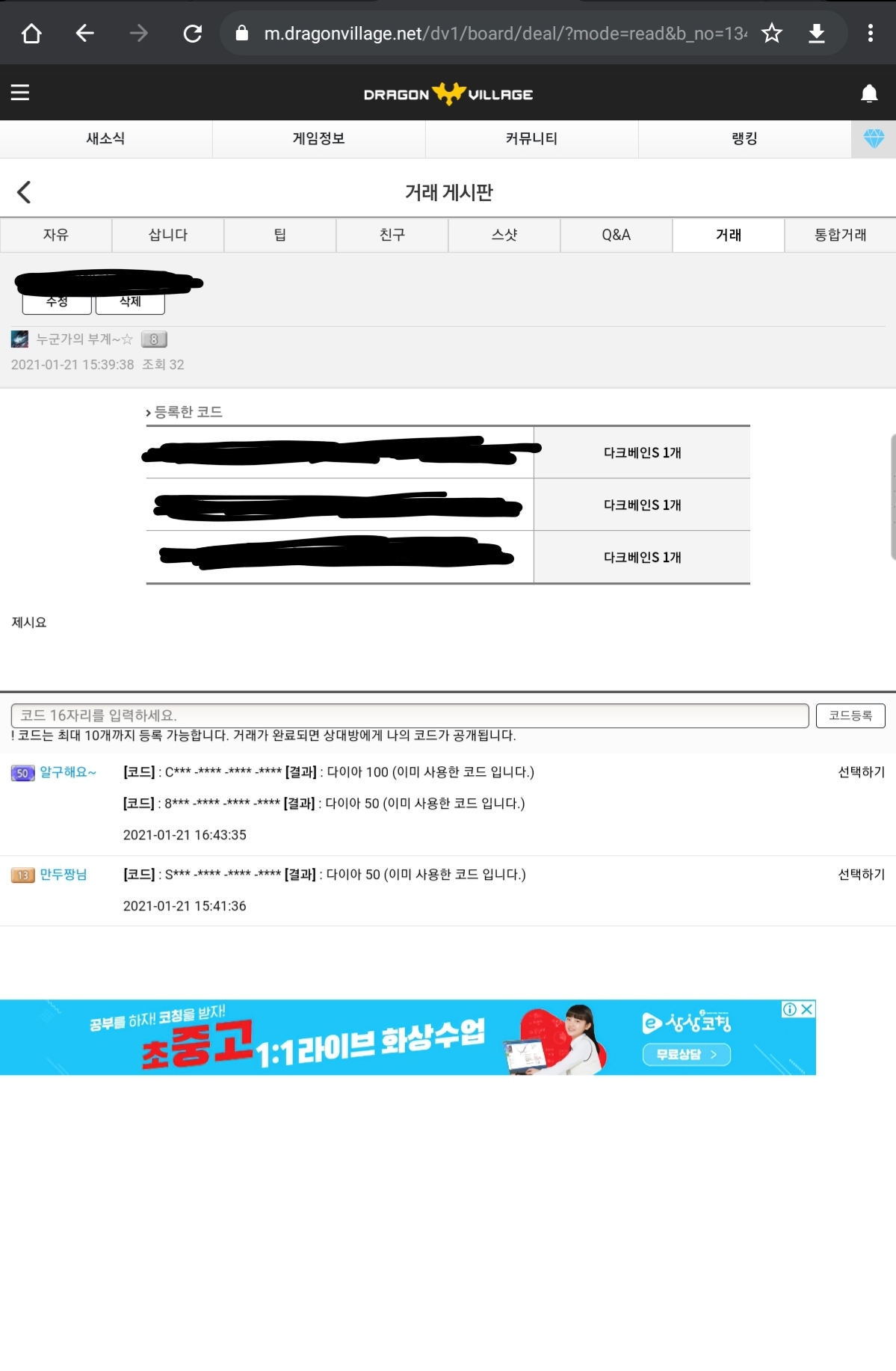Switch to the 통합거래 tab

pos(840,235)
